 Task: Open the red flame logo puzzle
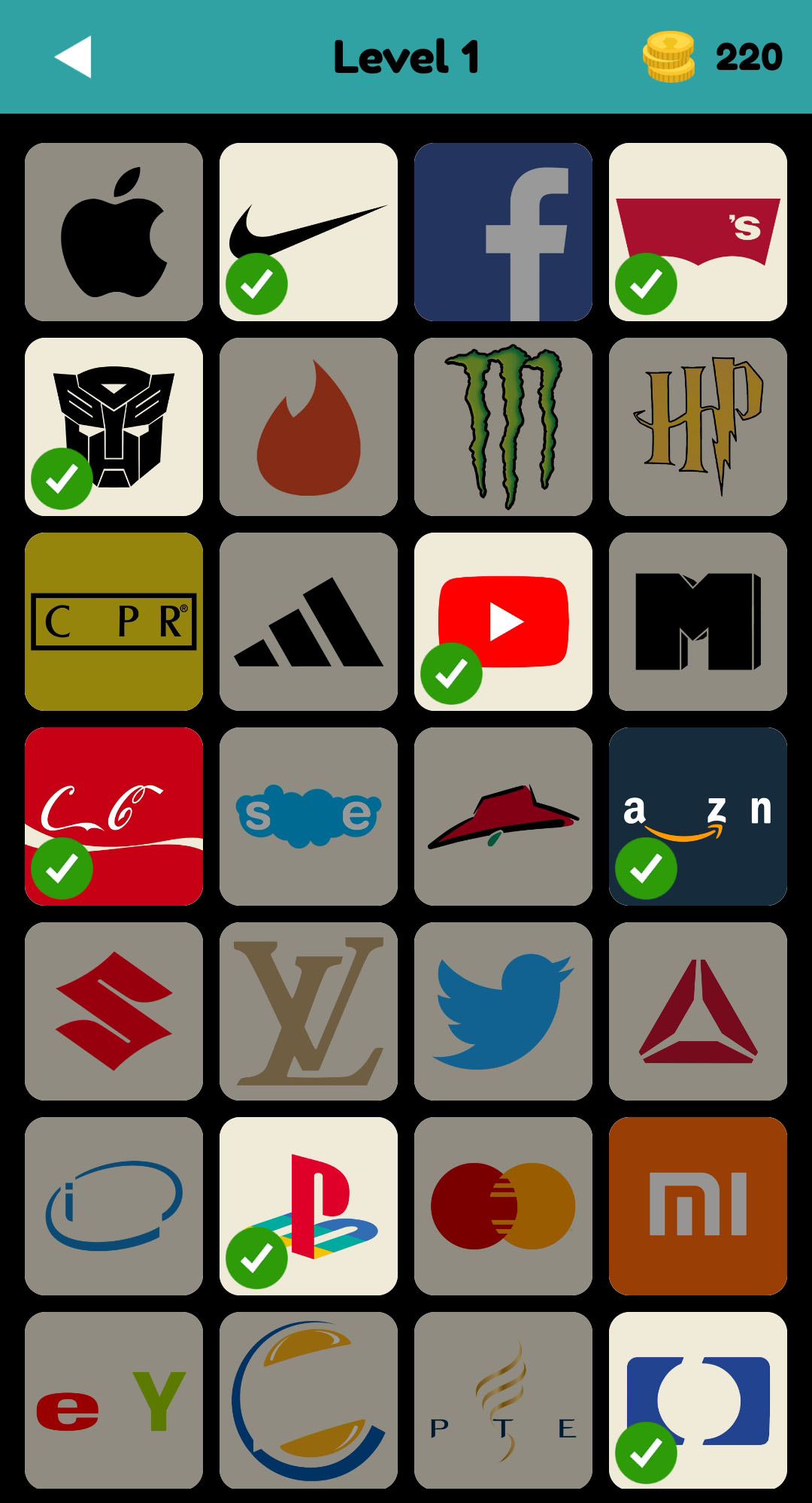point(308,427)
